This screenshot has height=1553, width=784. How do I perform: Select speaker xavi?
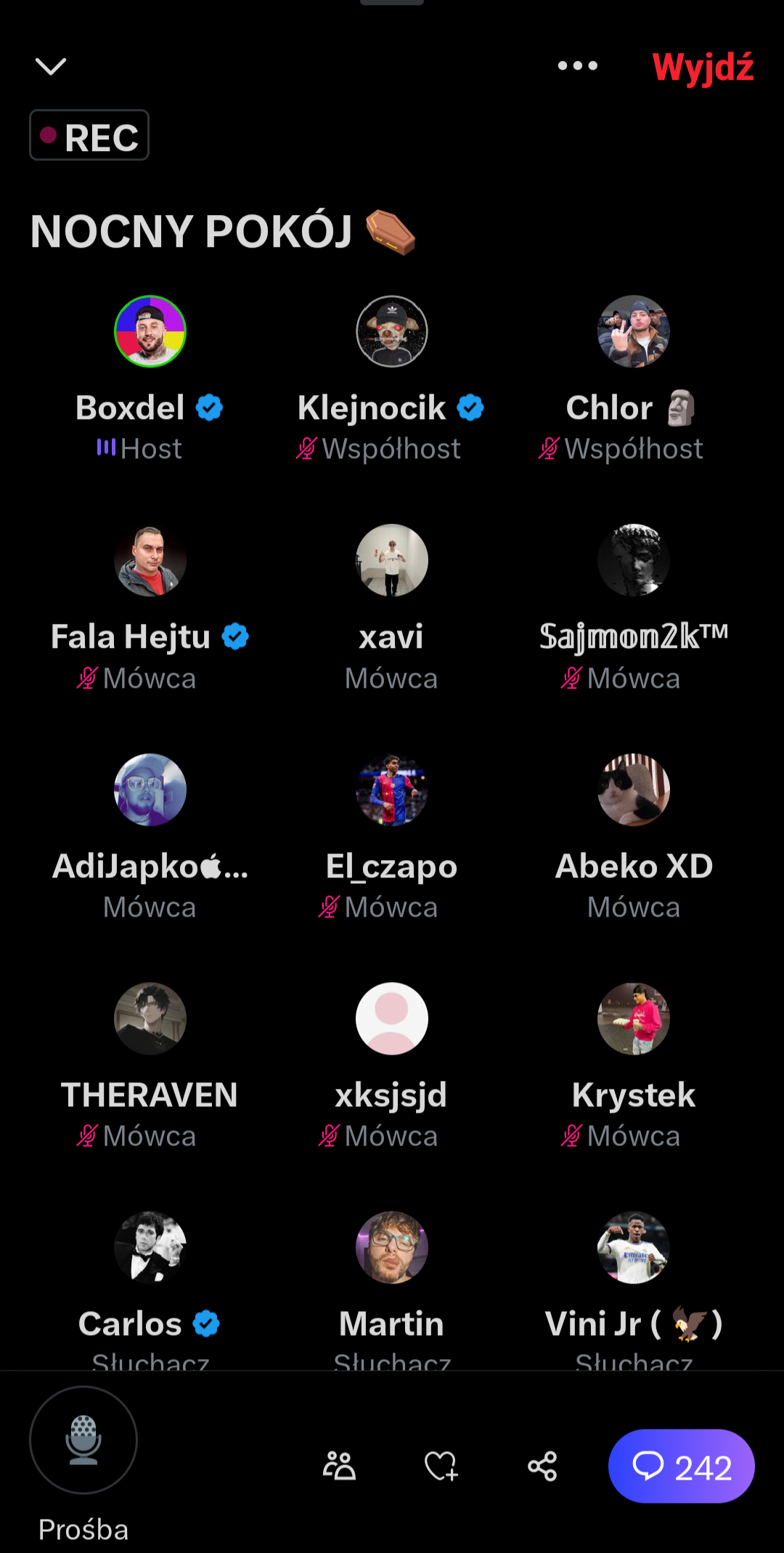click(x=392, y=560)
